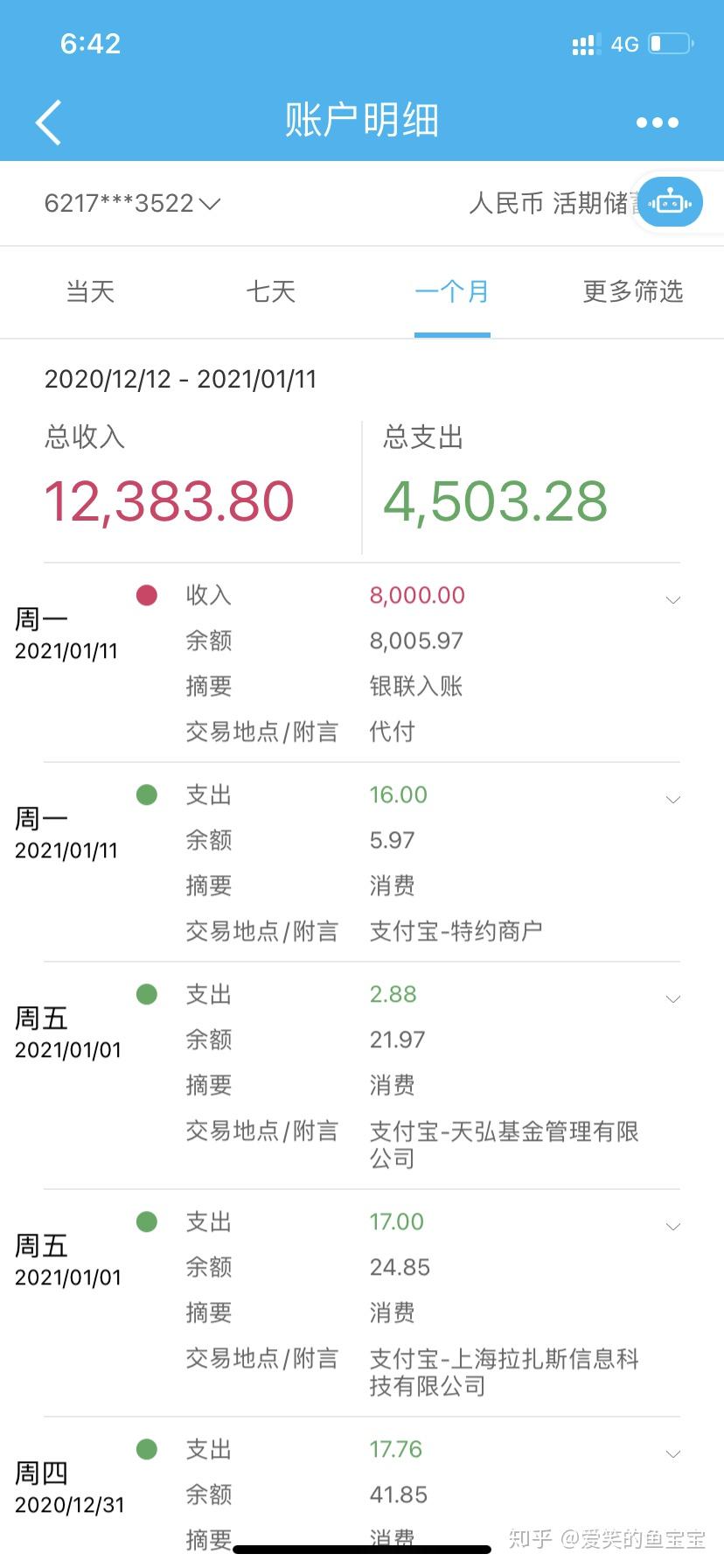Open the three-dot overflow menu
Viewport: 724px width, 1568px height.
pyautogui.click(x=657, y=122)
